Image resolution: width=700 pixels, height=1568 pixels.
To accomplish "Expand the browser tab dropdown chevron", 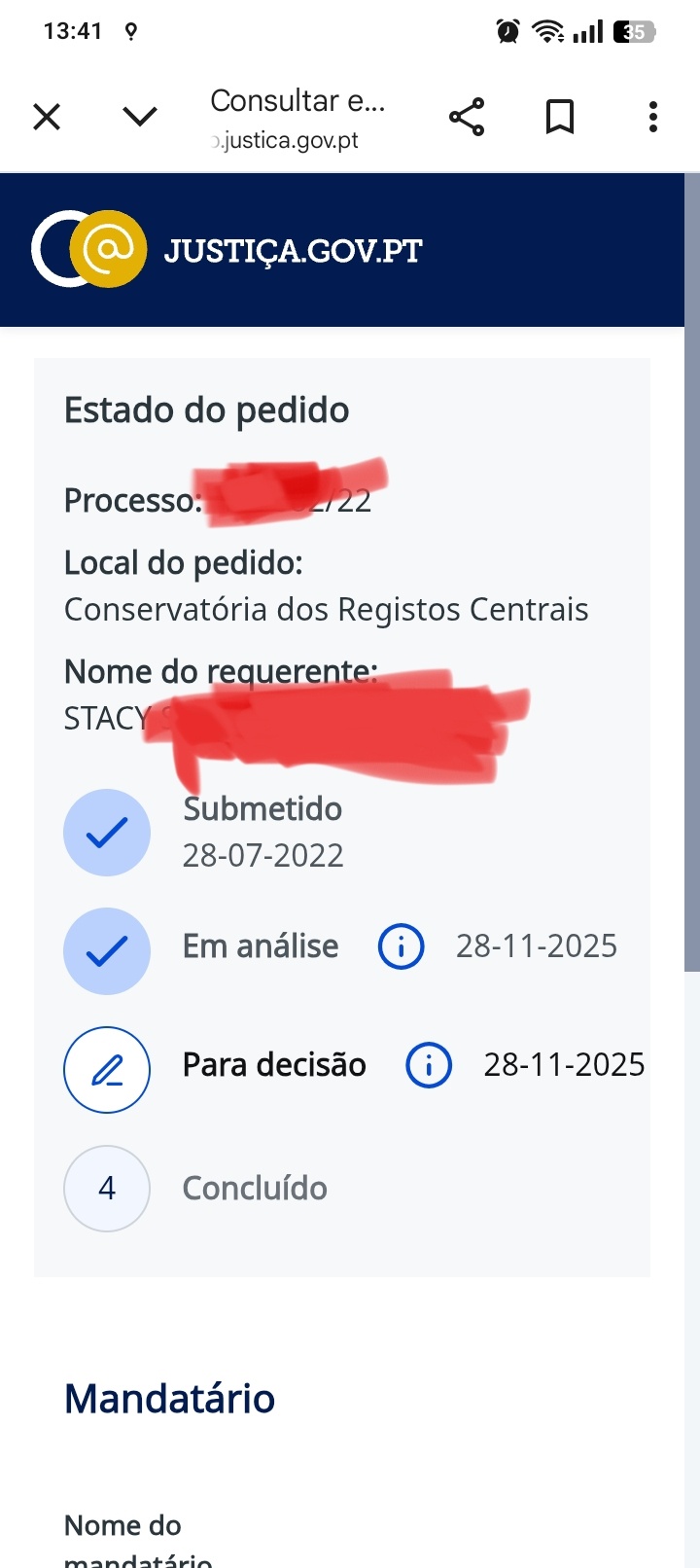I will [x=140, y=117].
